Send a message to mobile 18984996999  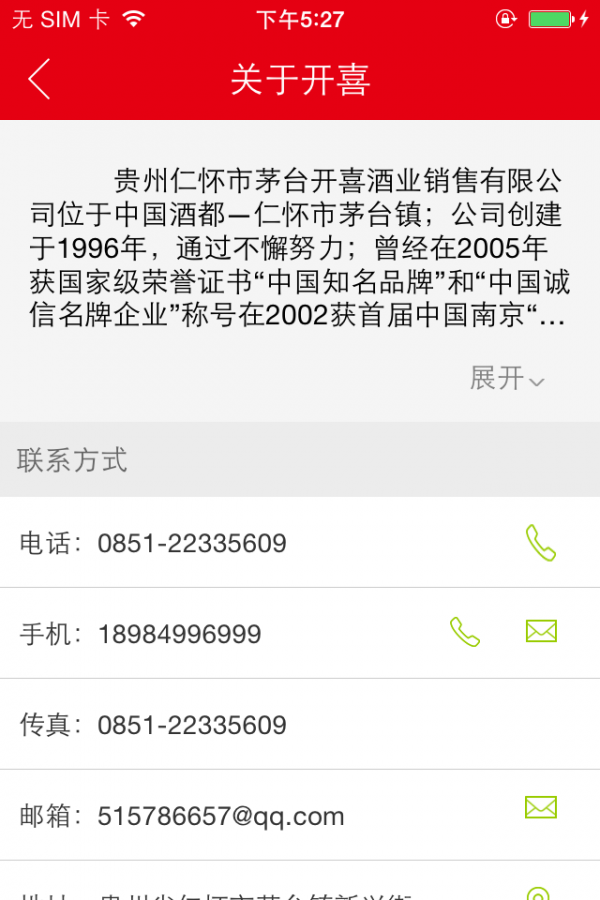541,631
